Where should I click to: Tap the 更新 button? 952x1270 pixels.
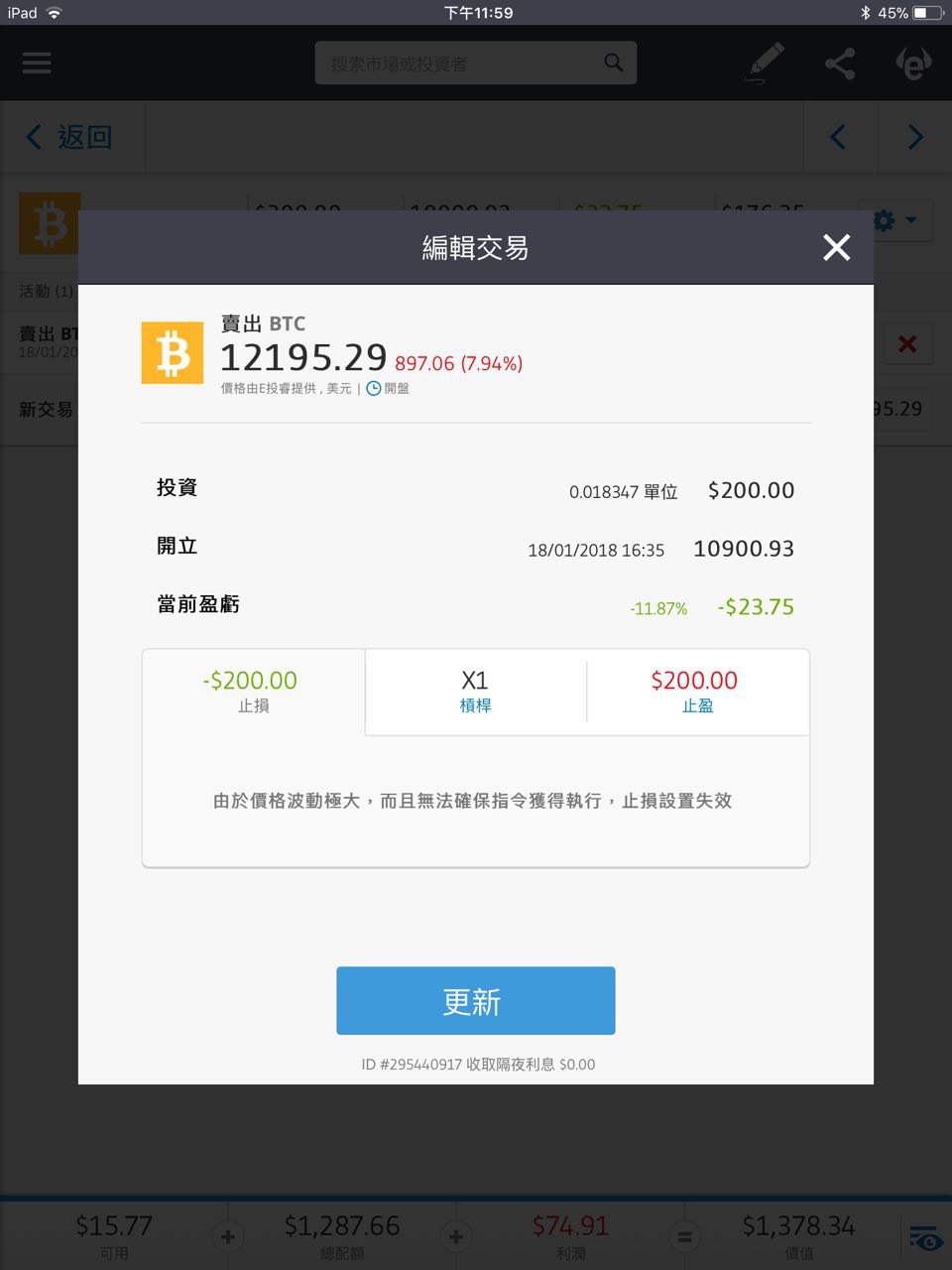click(x=475, y=1000)
